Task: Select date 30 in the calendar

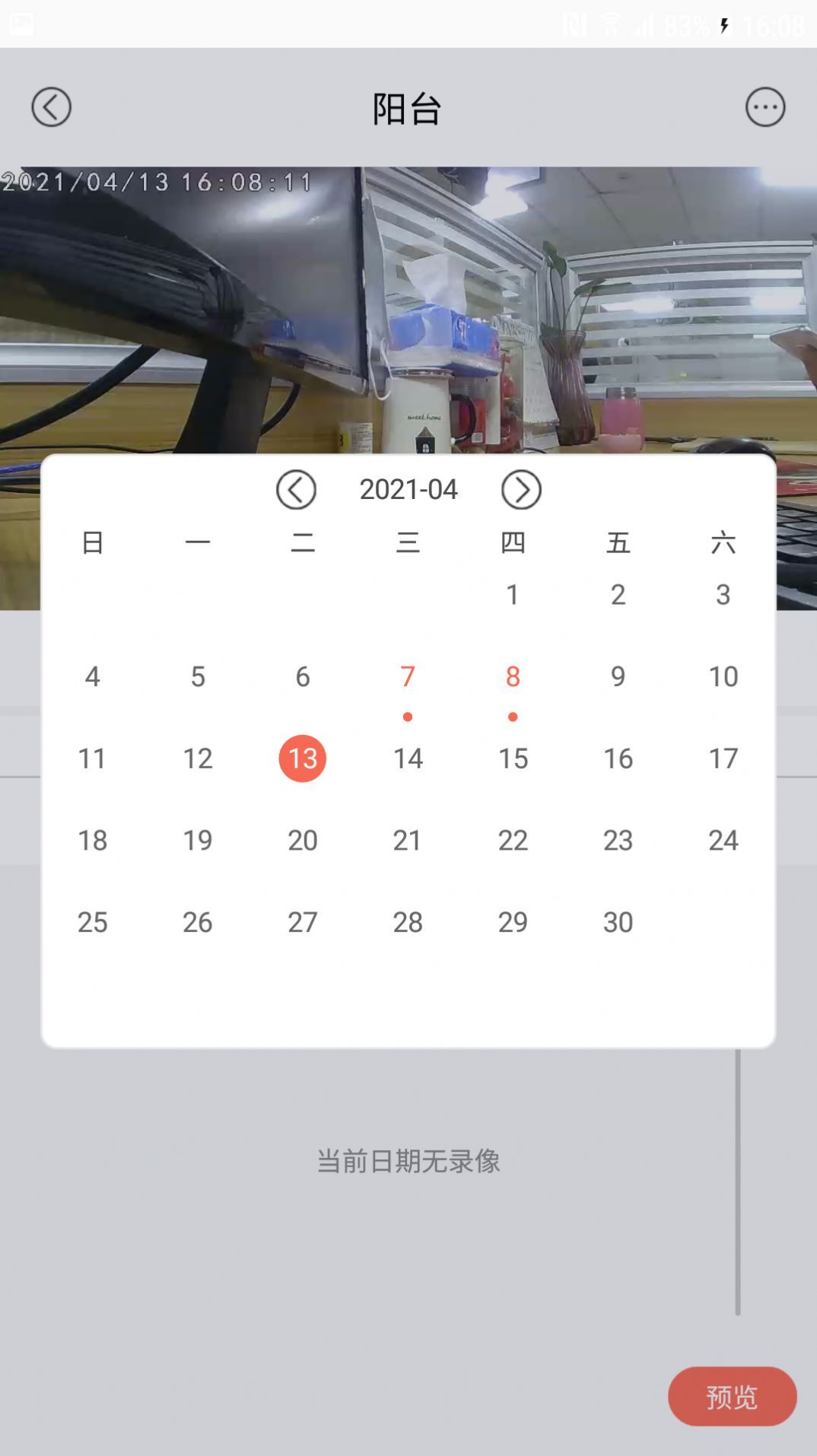Action: pos(618,923)
